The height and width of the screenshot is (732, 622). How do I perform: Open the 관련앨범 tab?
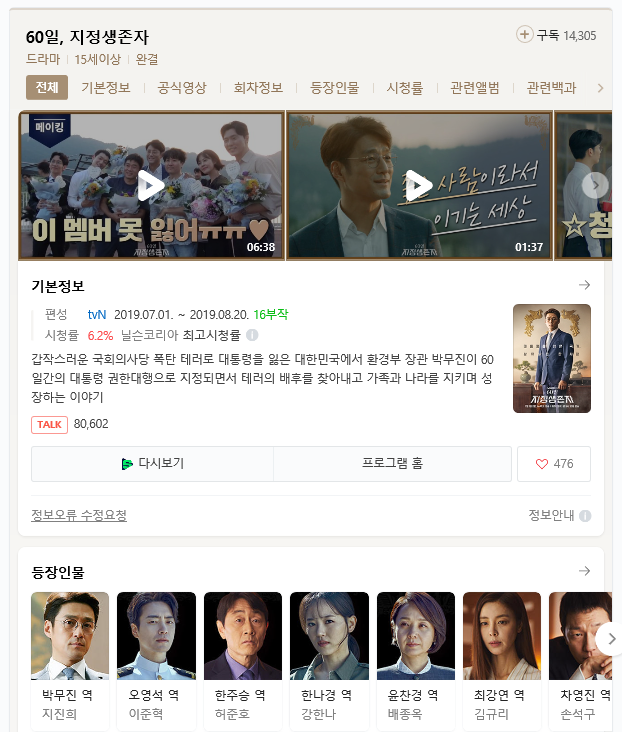475,88
